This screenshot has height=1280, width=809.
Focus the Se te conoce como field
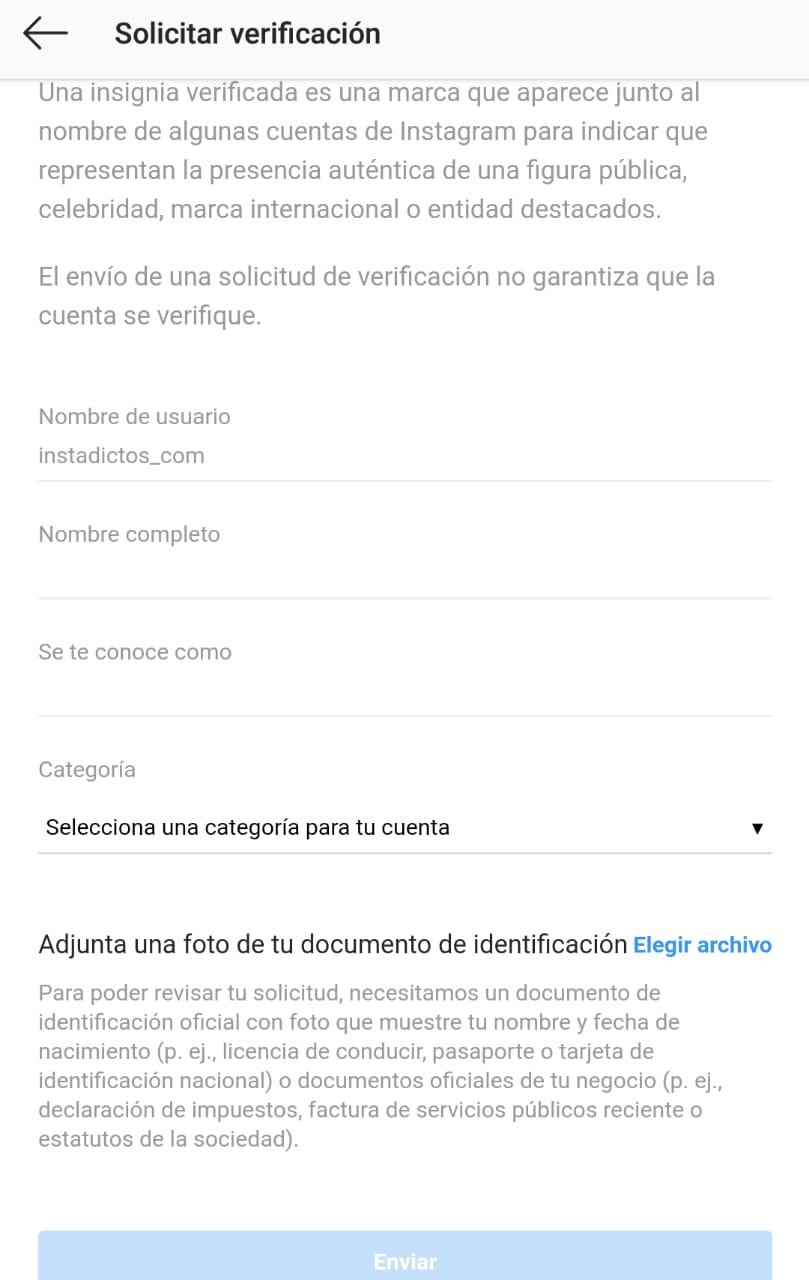(404, 692)
